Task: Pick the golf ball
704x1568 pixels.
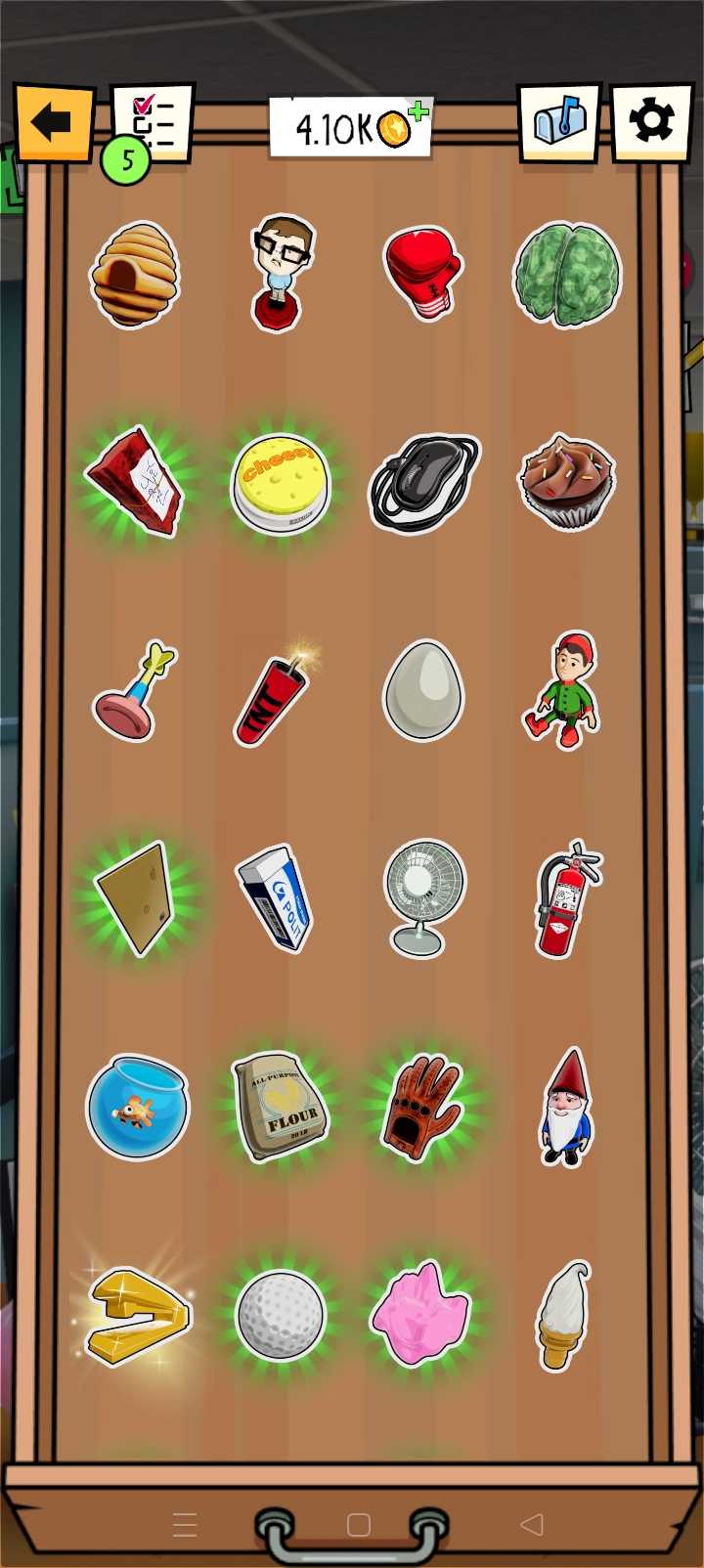Action: pos(280,1315)
